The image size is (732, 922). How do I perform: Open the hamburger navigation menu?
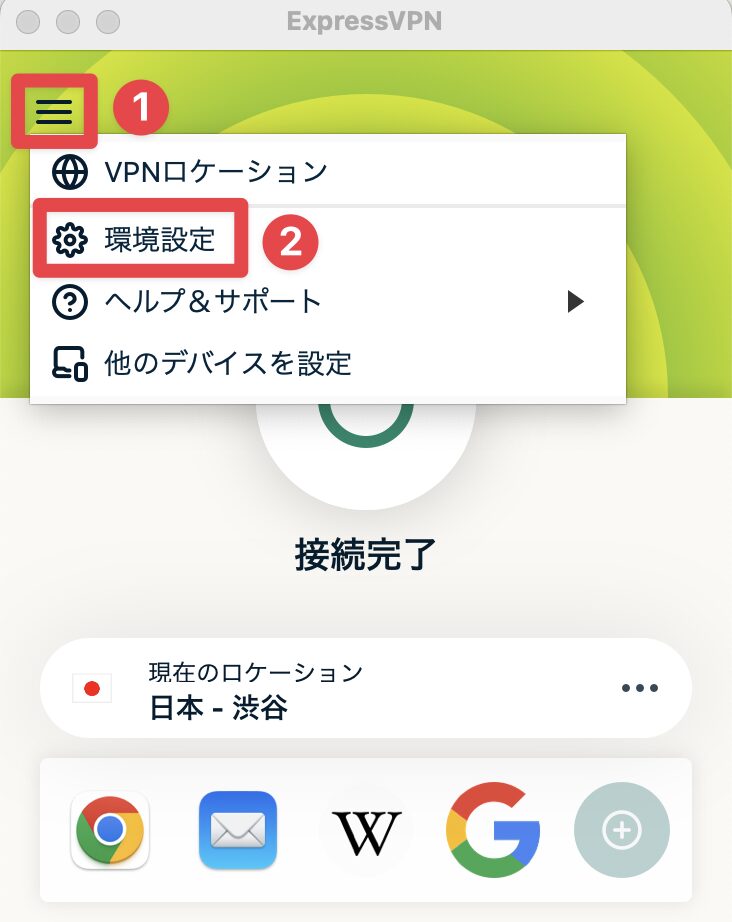click(54, 111)
